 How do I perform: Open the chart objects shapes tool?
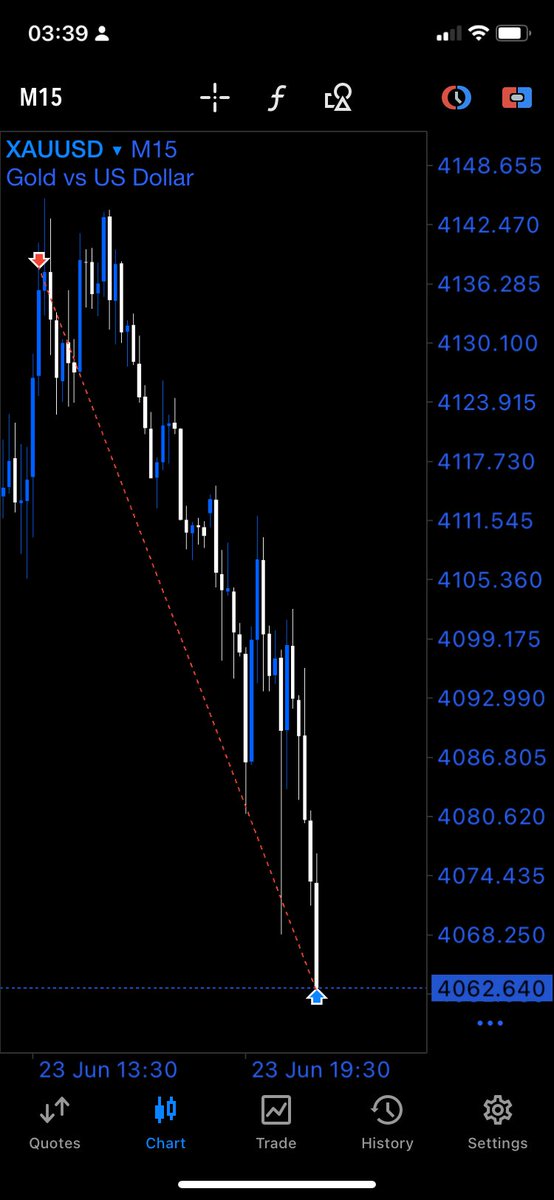click(338, 97)
